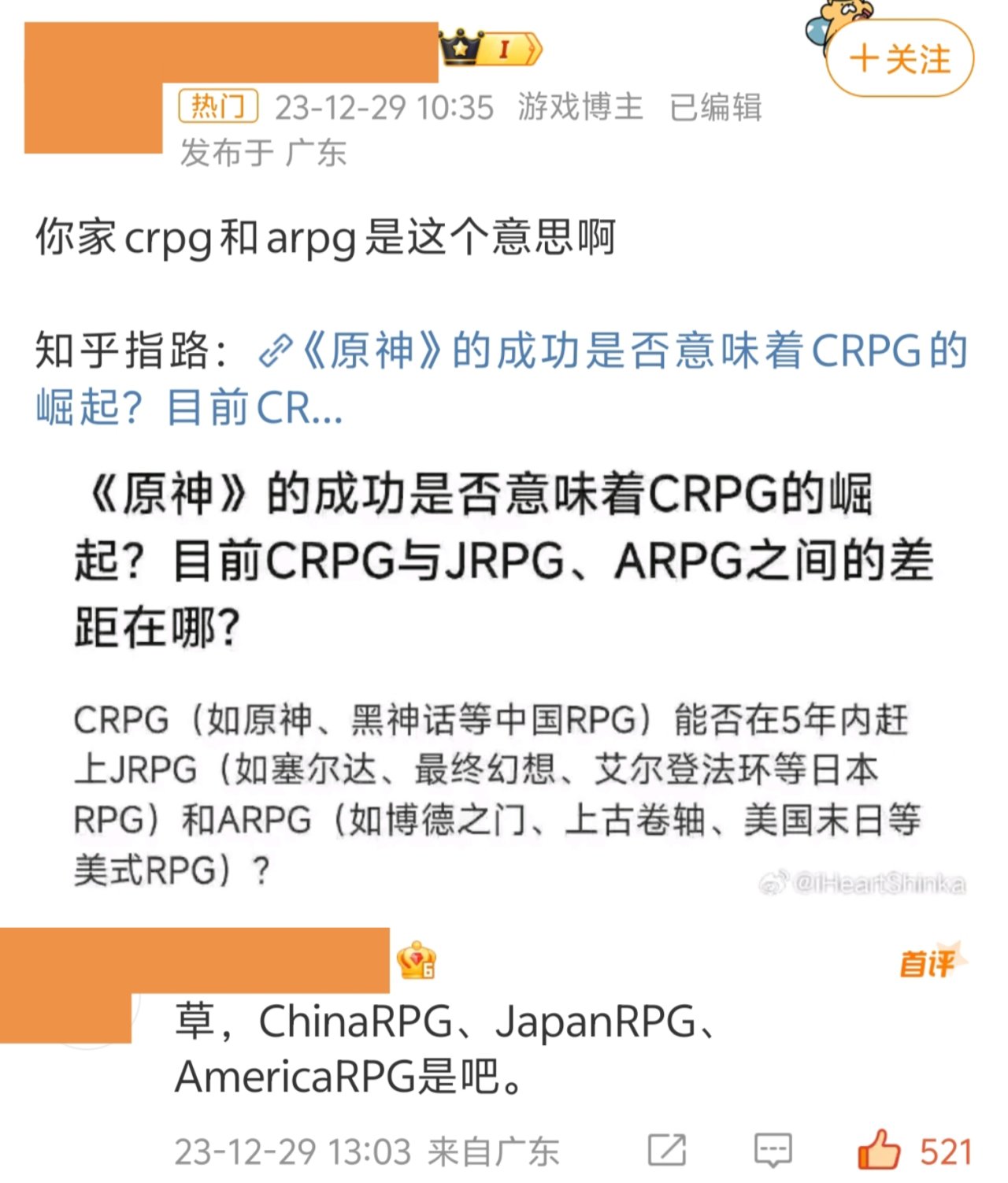The width and height of the screenshot is (1008, 1183).
Task: Like the comment with 521 likes
Action: tap(879, 1151)
